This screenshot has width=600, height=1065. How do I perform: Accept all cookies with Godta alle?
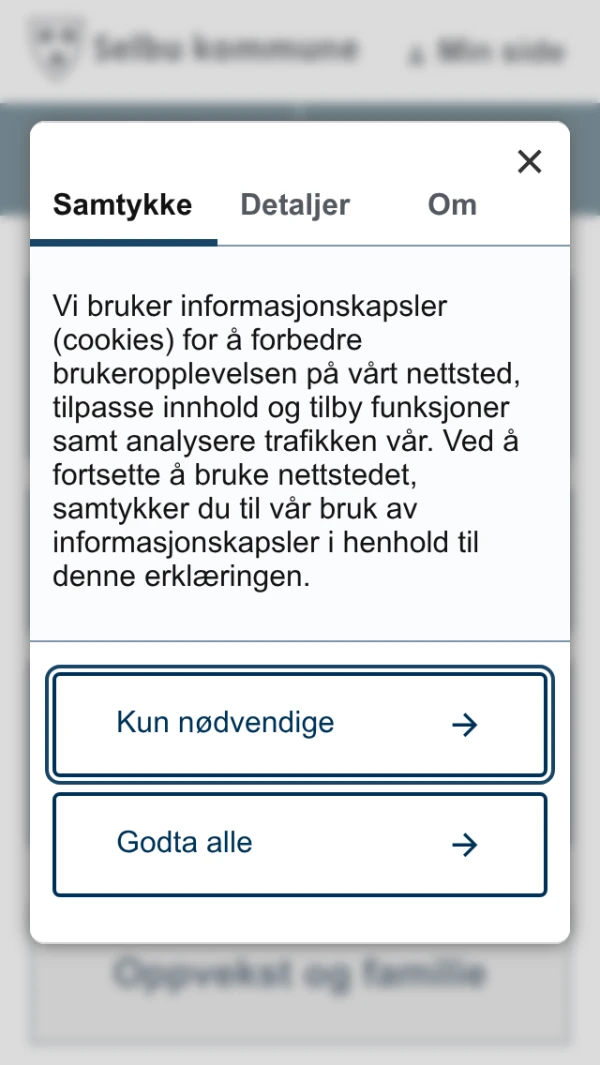[x=299, y=844]
